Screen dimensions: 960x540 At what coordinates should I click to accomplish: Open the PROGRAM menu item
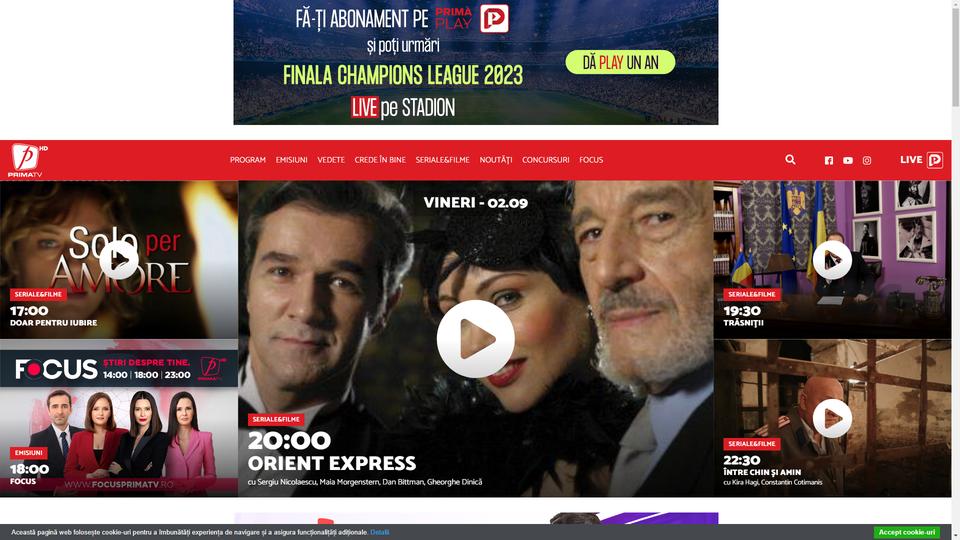point(248,160)
